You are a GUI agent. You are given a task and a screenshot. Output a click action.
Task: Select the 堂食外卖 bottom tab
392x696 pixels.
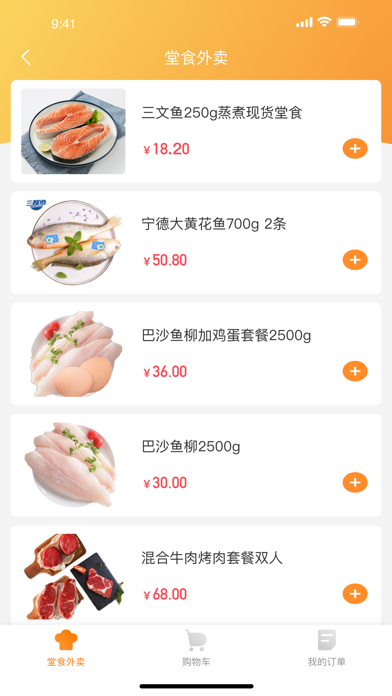[66, 648]
